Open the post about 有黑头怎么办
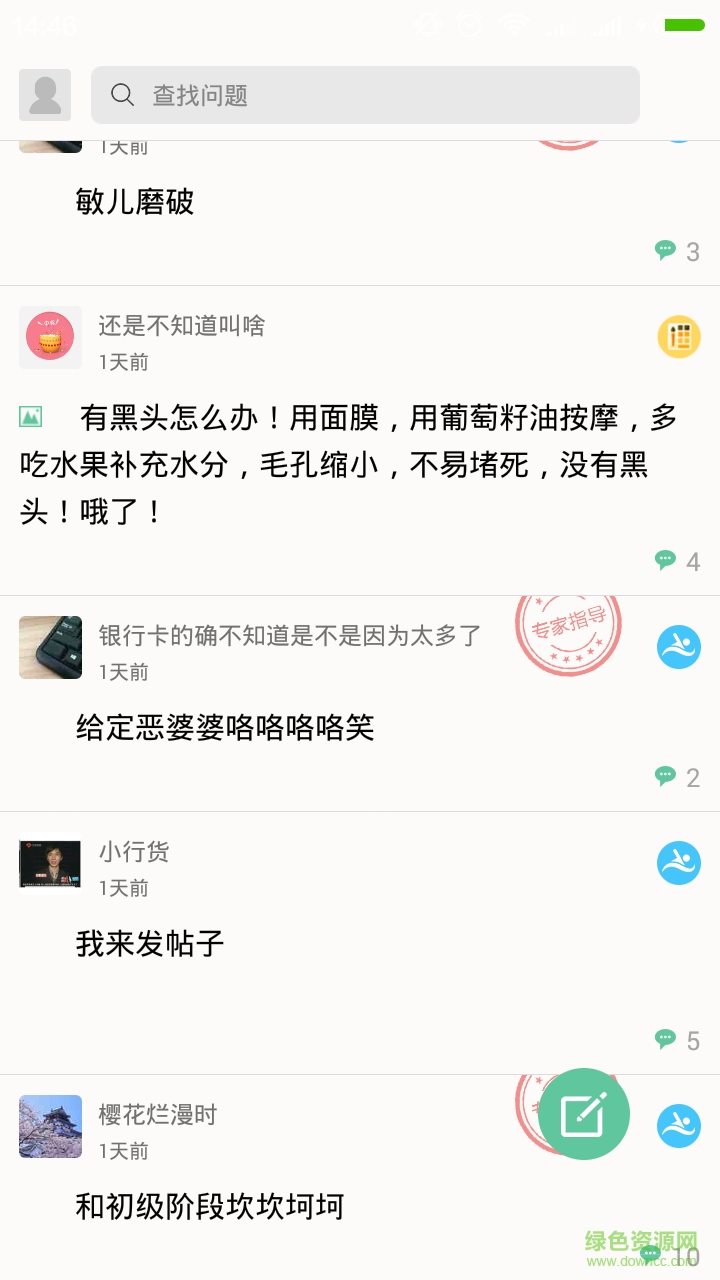The image size is (720, 1280). tap(350, 465)
